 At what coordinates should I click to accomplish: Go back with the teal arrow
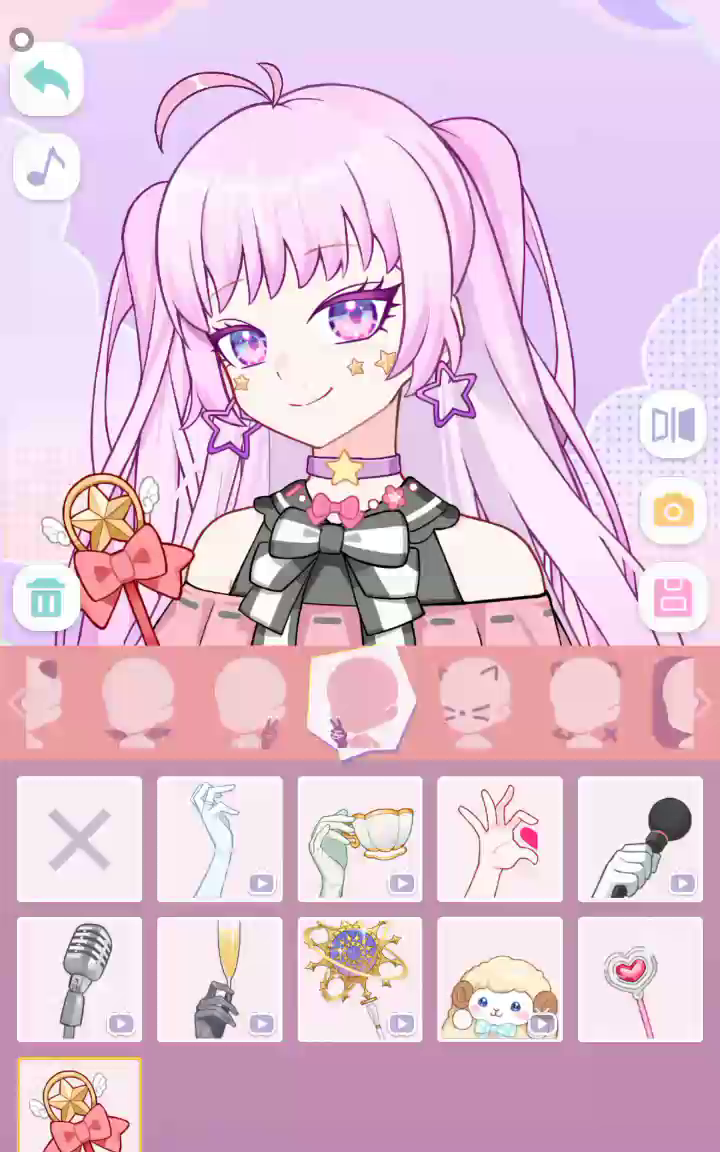[46, 79]
